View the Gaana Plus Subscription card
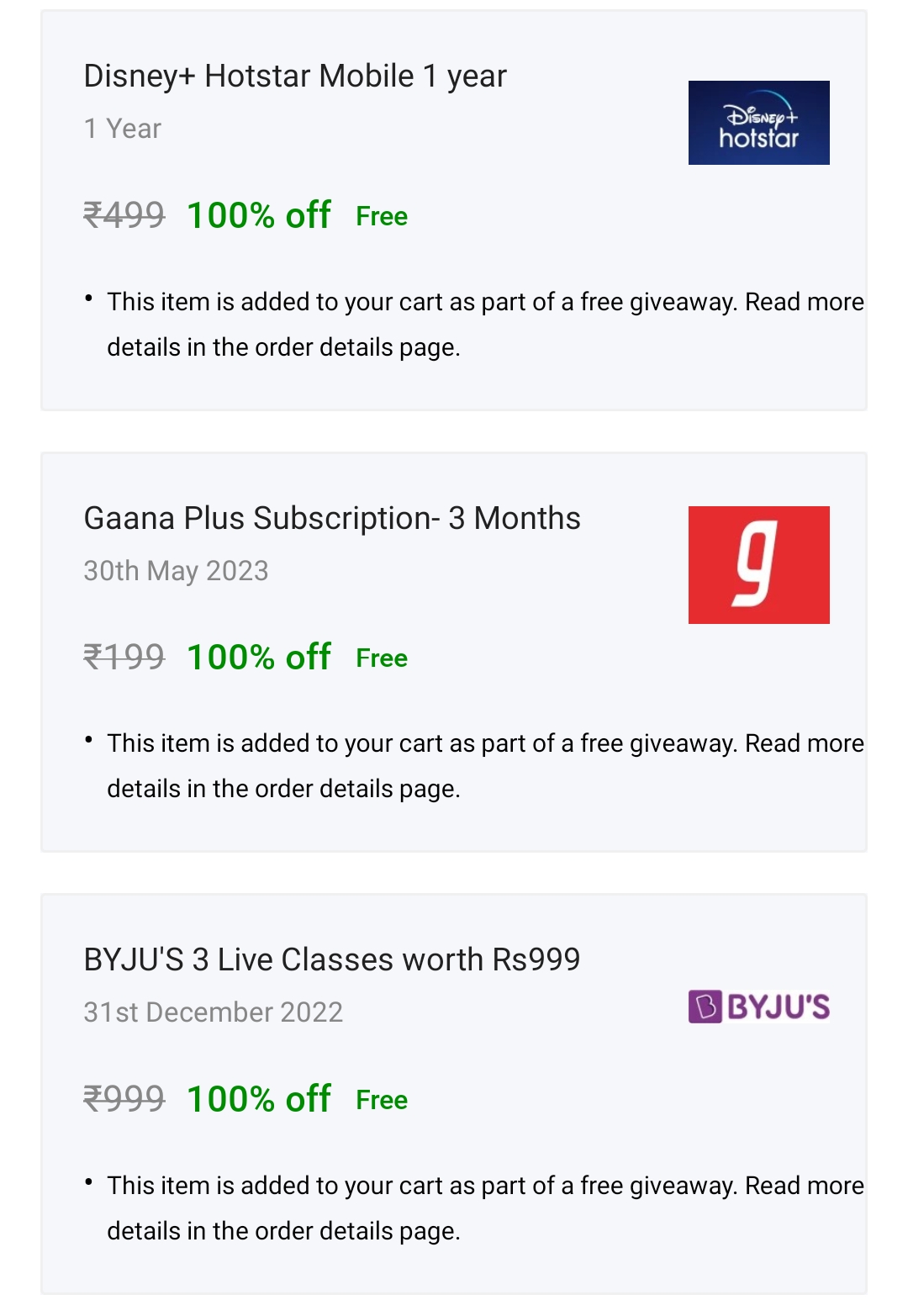Screen dimensions: 908x1316 332,519
